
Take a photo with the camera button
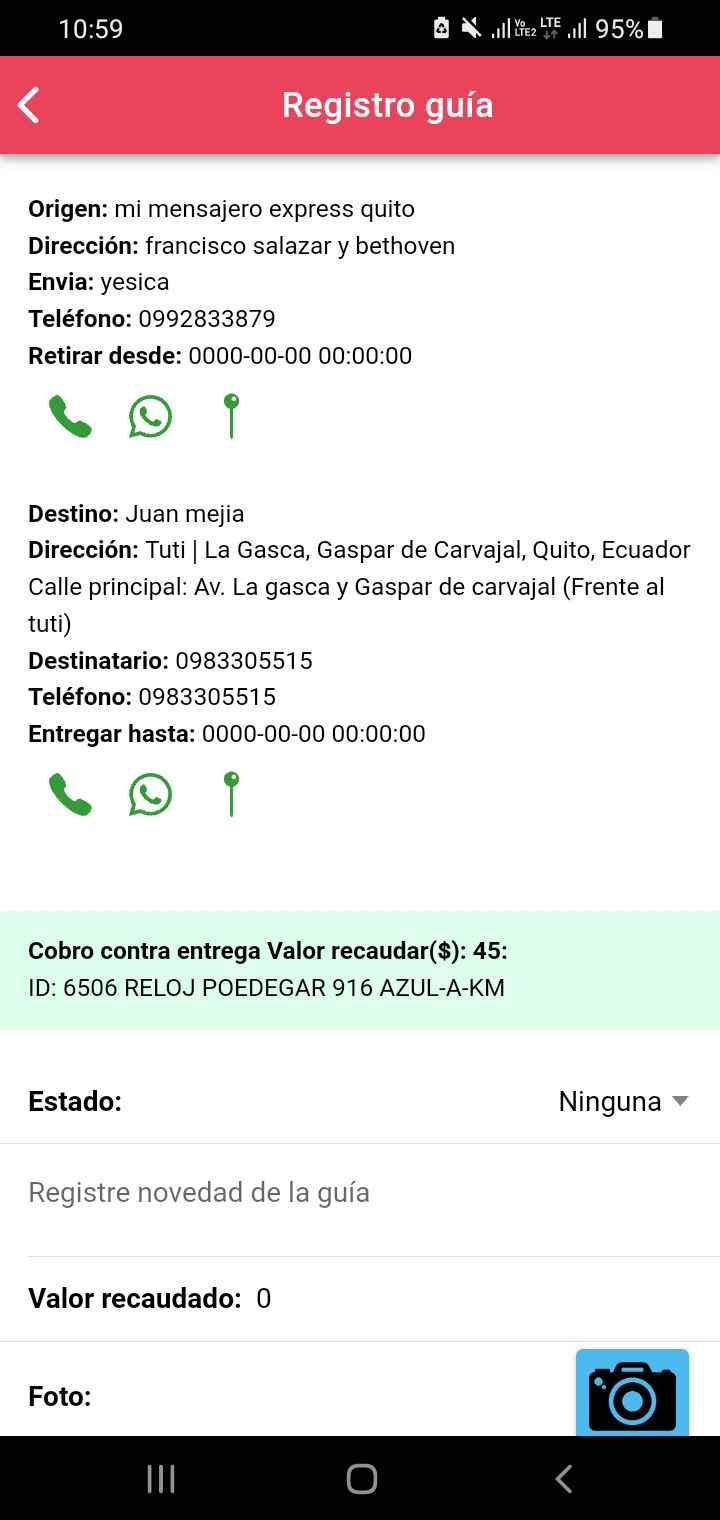632,1394
